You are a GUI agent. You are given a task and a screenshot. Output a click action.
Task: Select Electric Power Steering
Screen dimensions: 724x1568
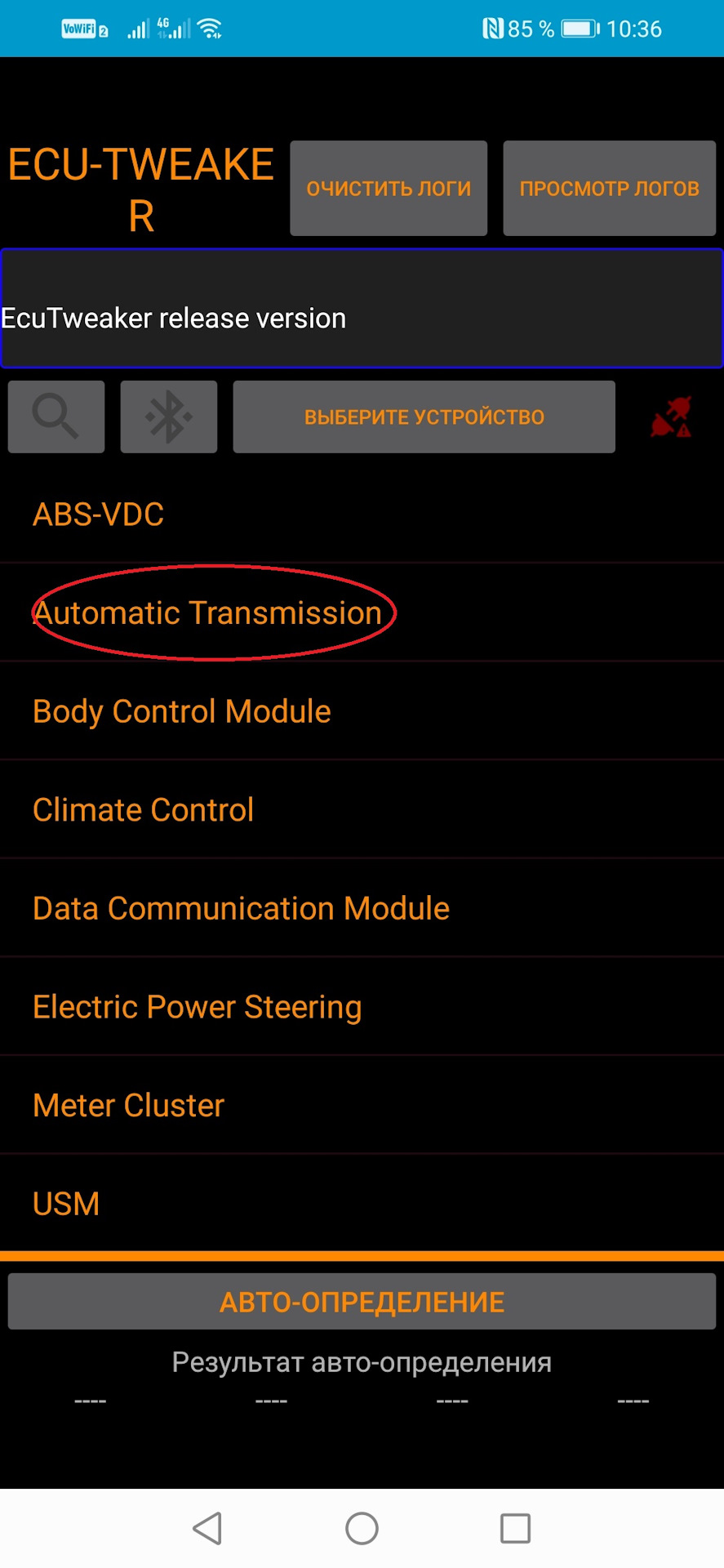click(x=198, y=1007)
